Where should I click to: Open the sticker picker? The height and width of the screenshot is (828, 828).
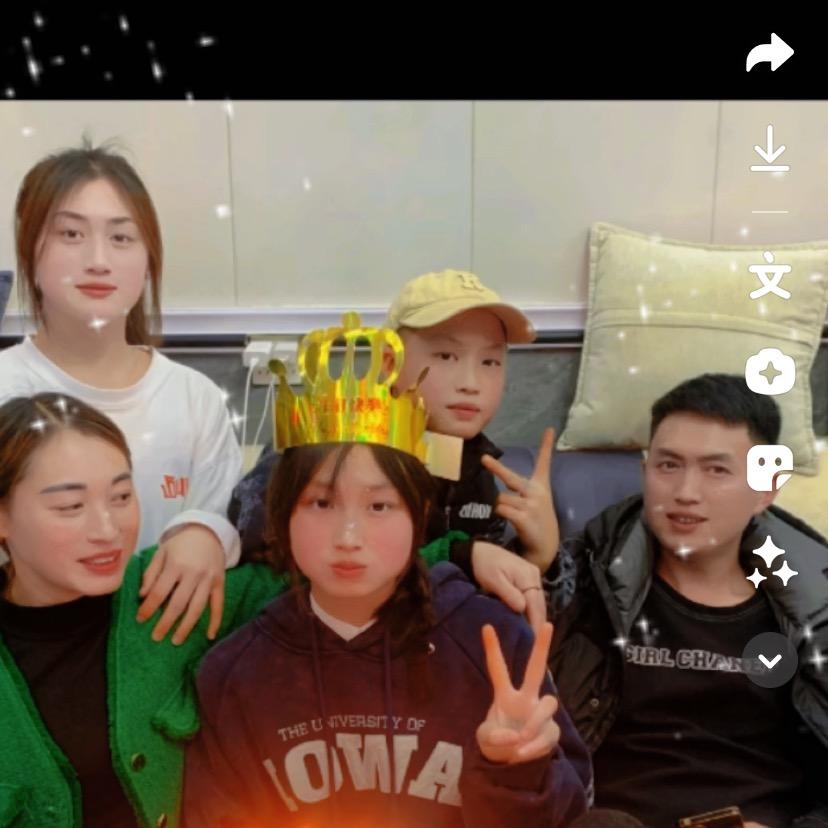coord(770,467)
